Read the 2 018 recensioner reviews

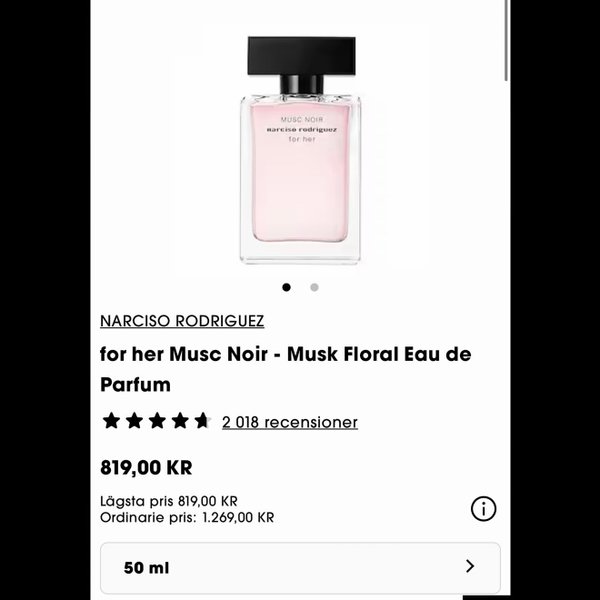pyautogui.click(x=289, y=422)
